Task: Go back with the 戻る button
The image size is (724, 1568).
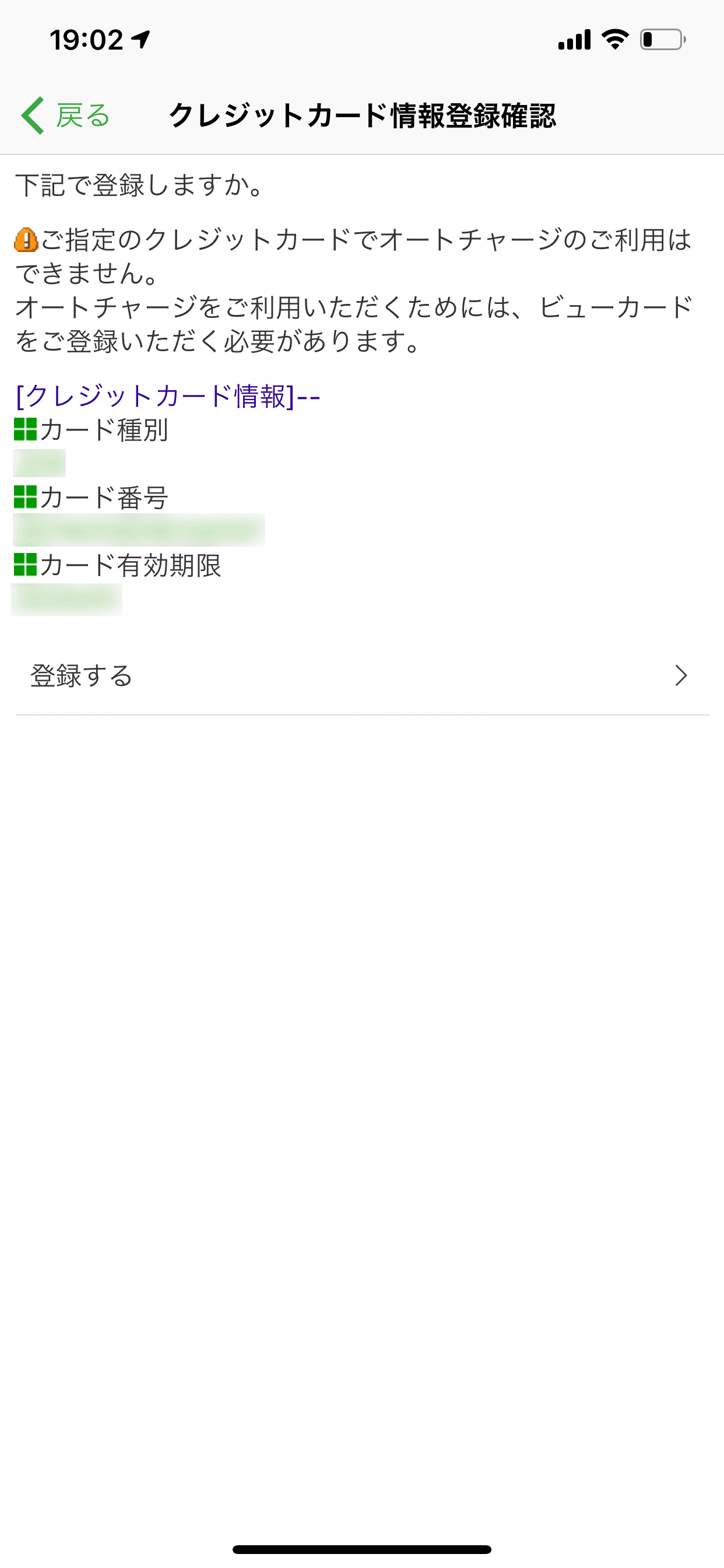Action: tap(66, 115)
